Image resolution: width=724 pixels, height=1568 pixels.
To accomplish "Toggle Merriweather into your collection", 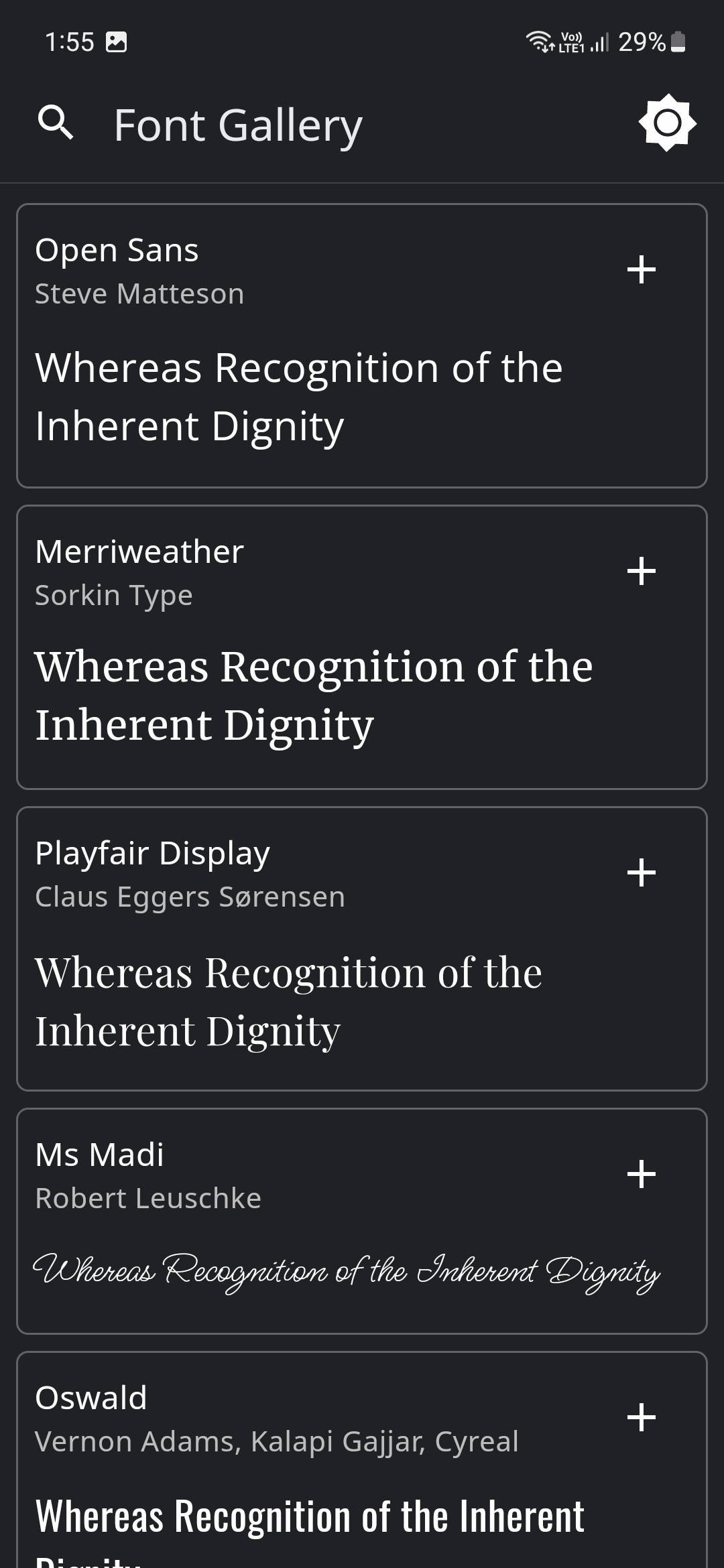I will [642, 572].
